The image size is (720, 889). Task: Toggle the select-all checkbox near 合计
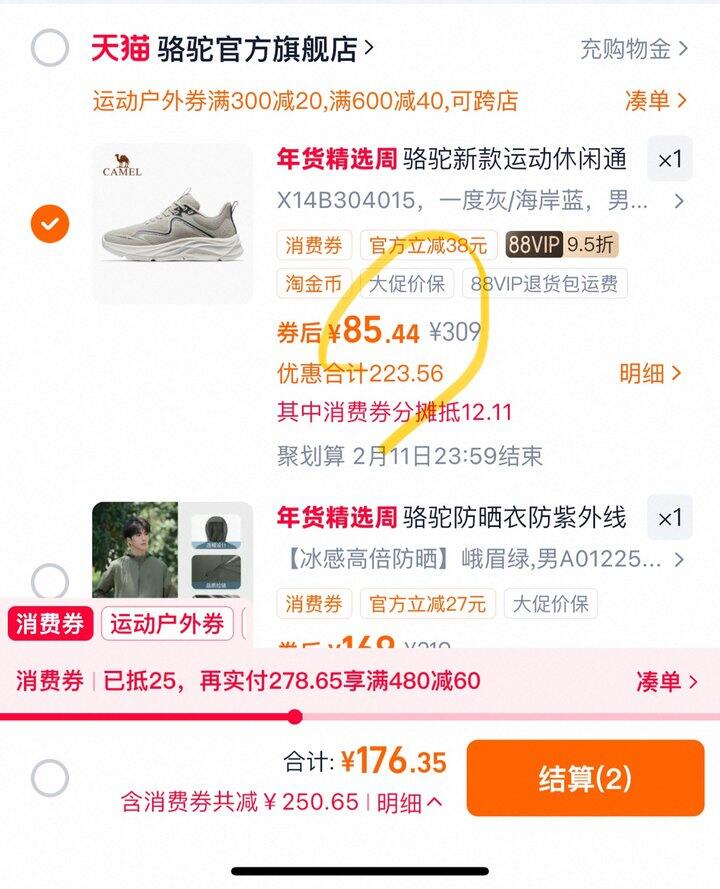tap(50, 778)
